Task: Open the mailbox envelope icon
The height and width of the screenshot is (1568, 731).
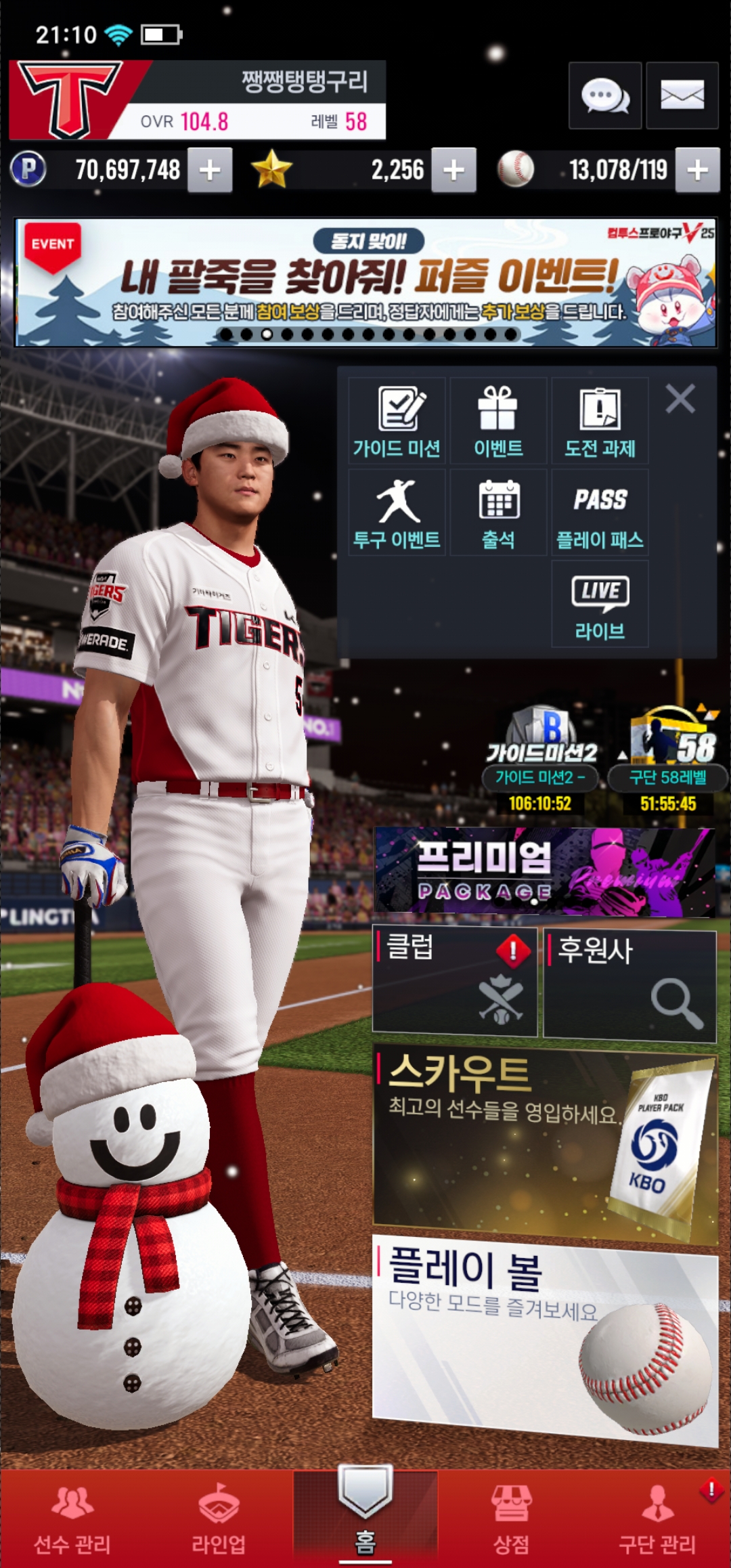Action: 682,95
